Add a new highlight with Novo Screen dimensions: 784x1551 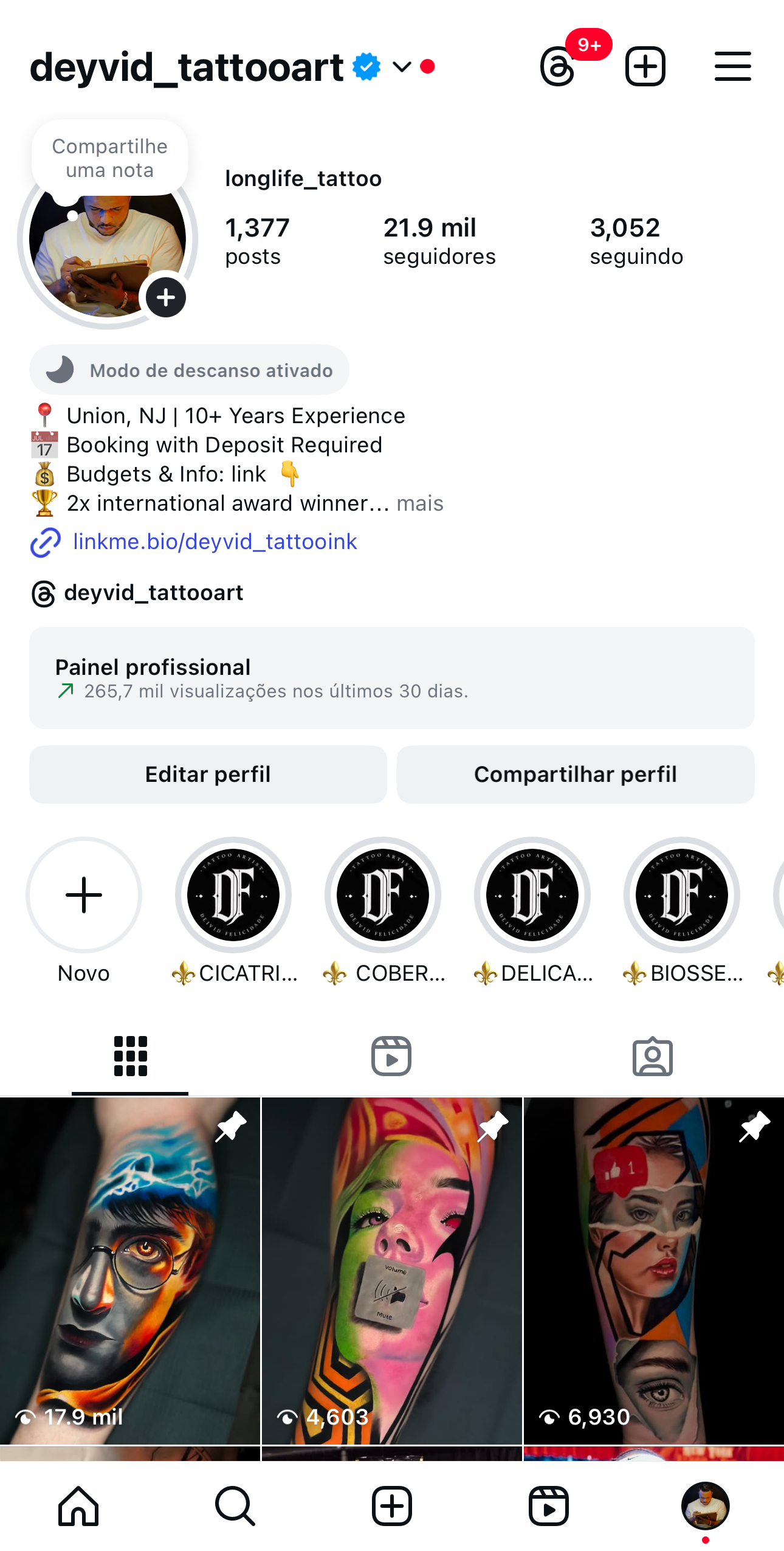(x=84, y=895)
